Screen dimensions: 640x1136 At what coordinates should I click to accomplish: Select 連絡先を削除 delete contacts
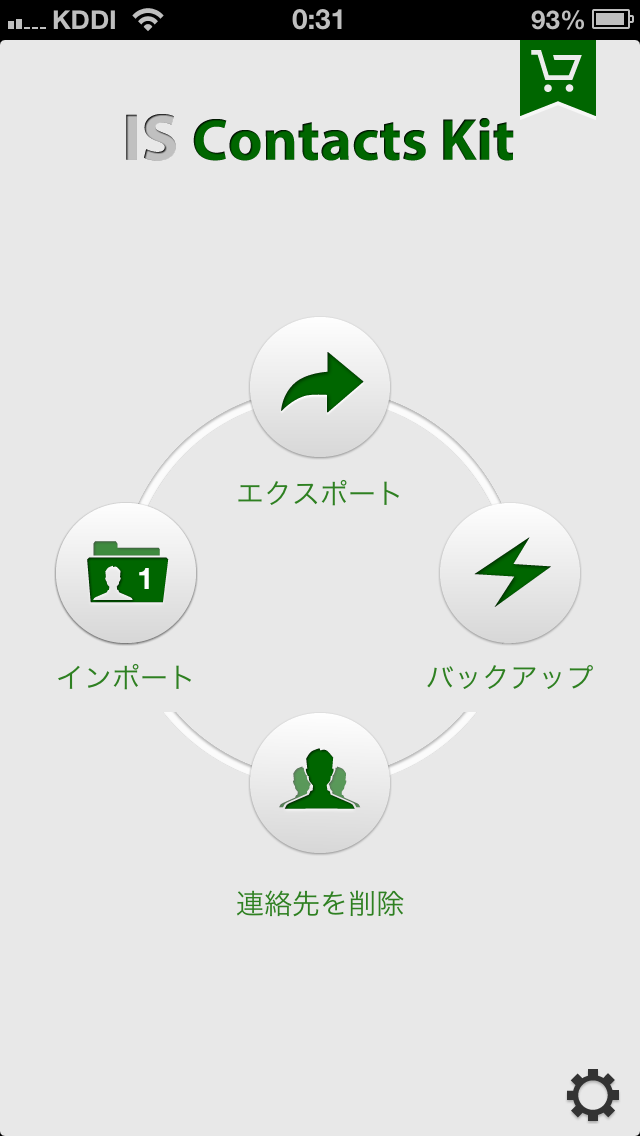click(x=320, y=783)
